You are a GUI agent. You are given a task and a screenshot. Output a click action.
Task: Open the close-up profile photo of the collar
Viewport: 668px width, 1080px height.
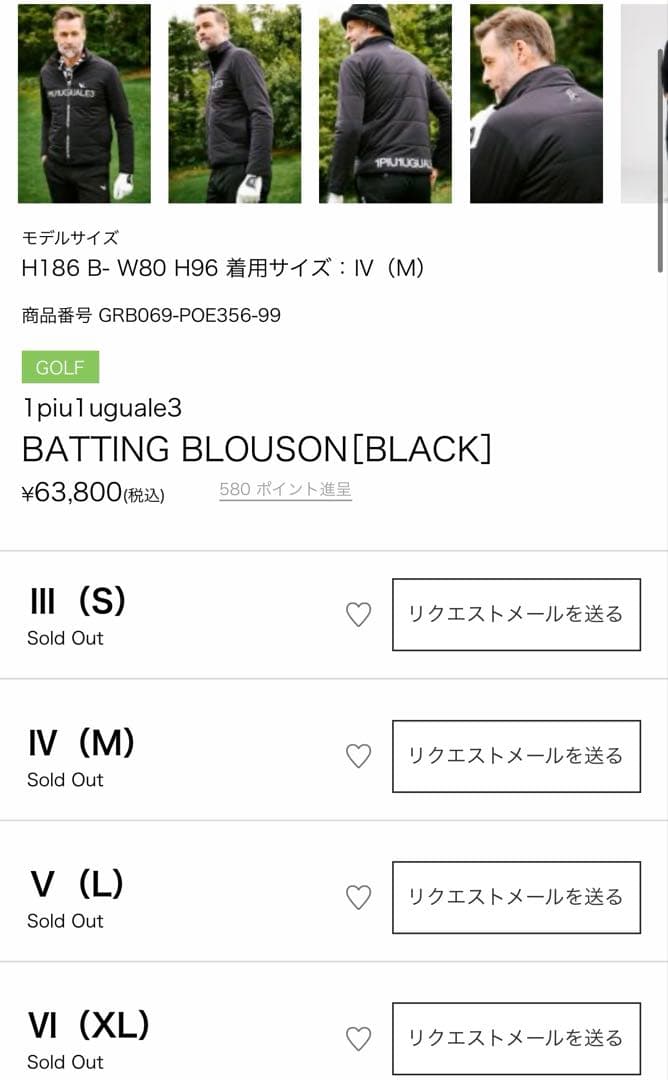(536, 104)
